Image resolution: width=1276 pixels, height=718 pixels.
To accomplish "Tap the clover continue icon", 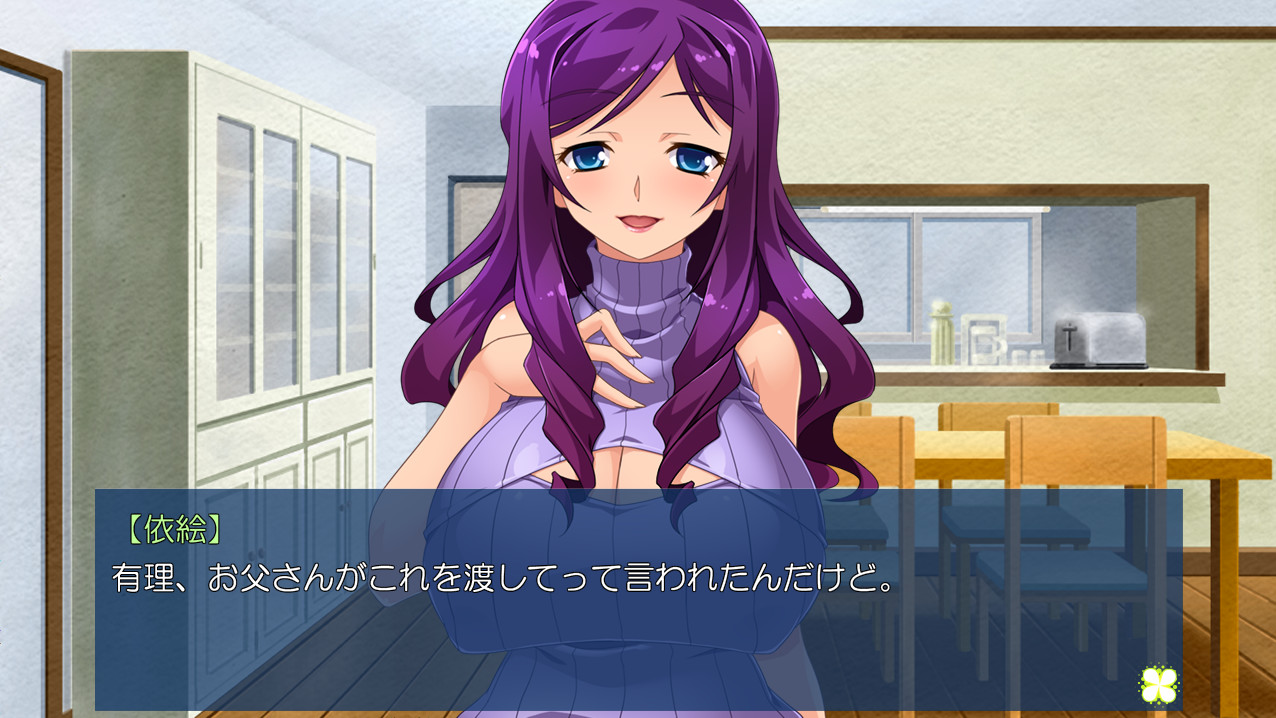I will 1159,685.
